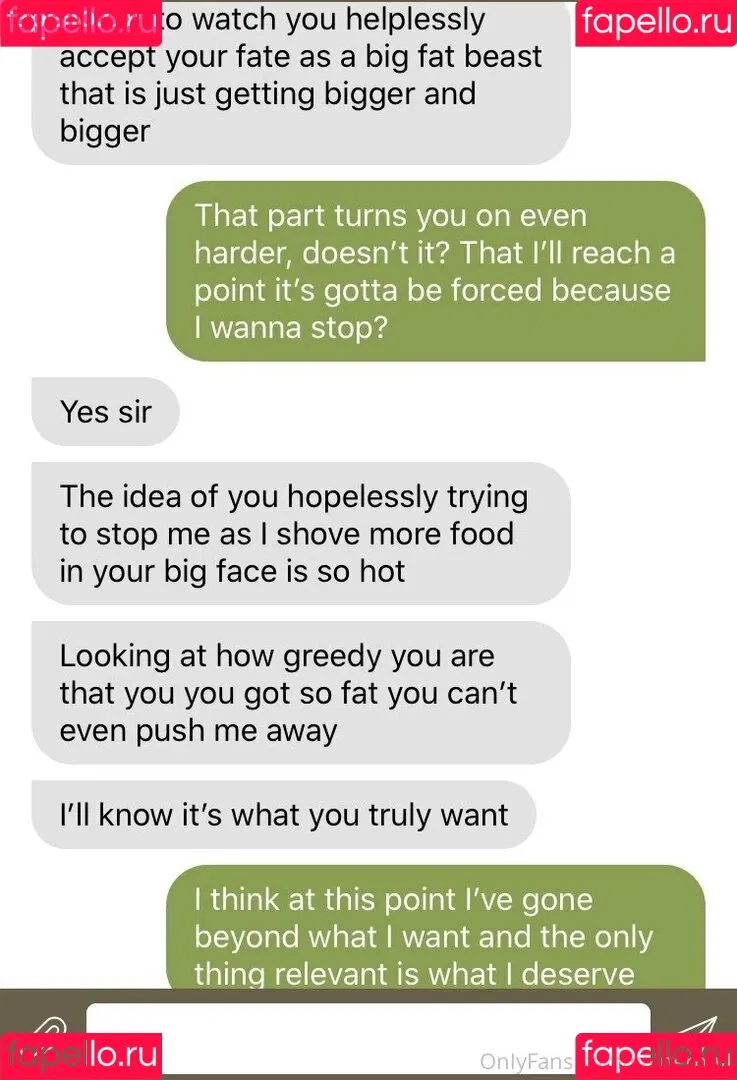Open the attachment paperclip icon
737x1080 pixels.
pyautogui.click(x=47, y=1027)
